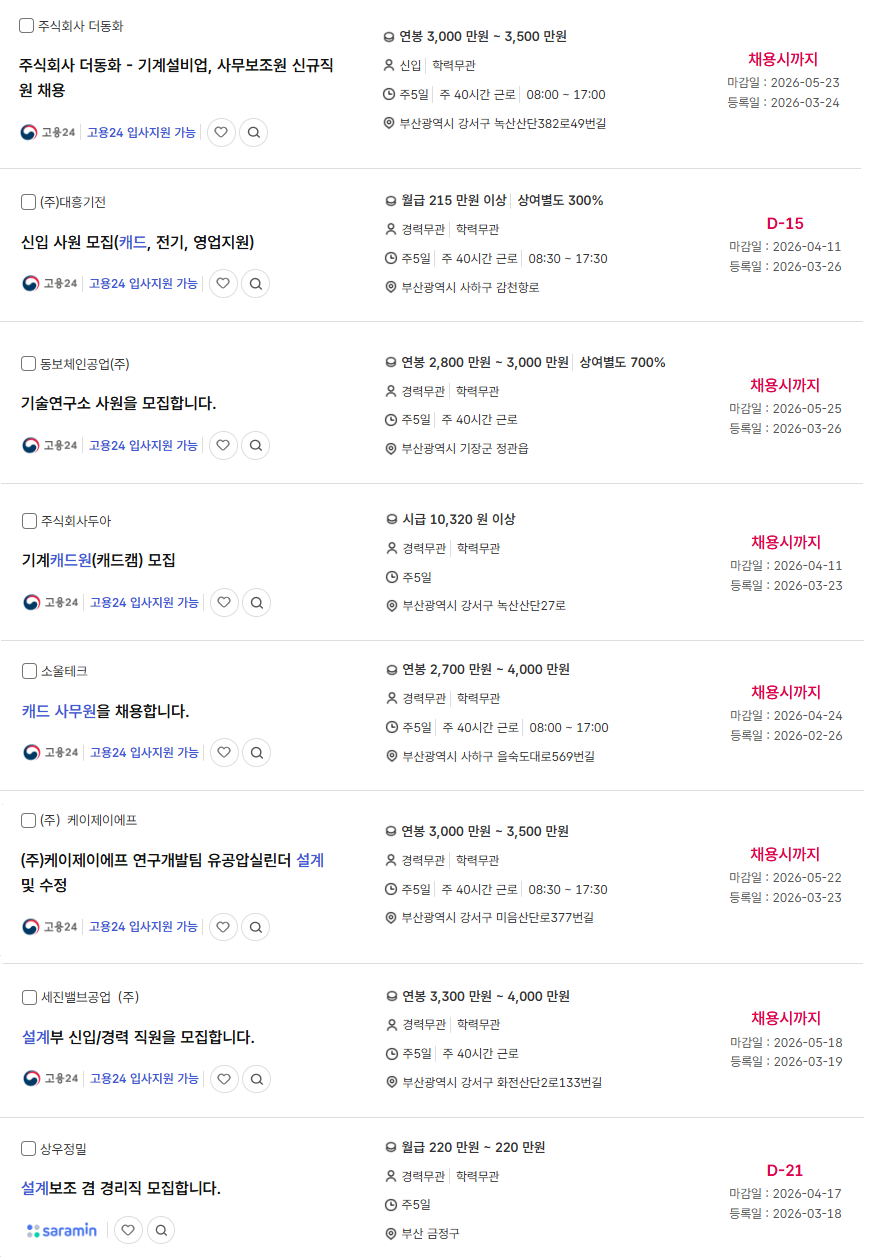
Task: Open 설계부 신입/경력 직원을 모집합니다 posting
Action: pos(138,1037)
